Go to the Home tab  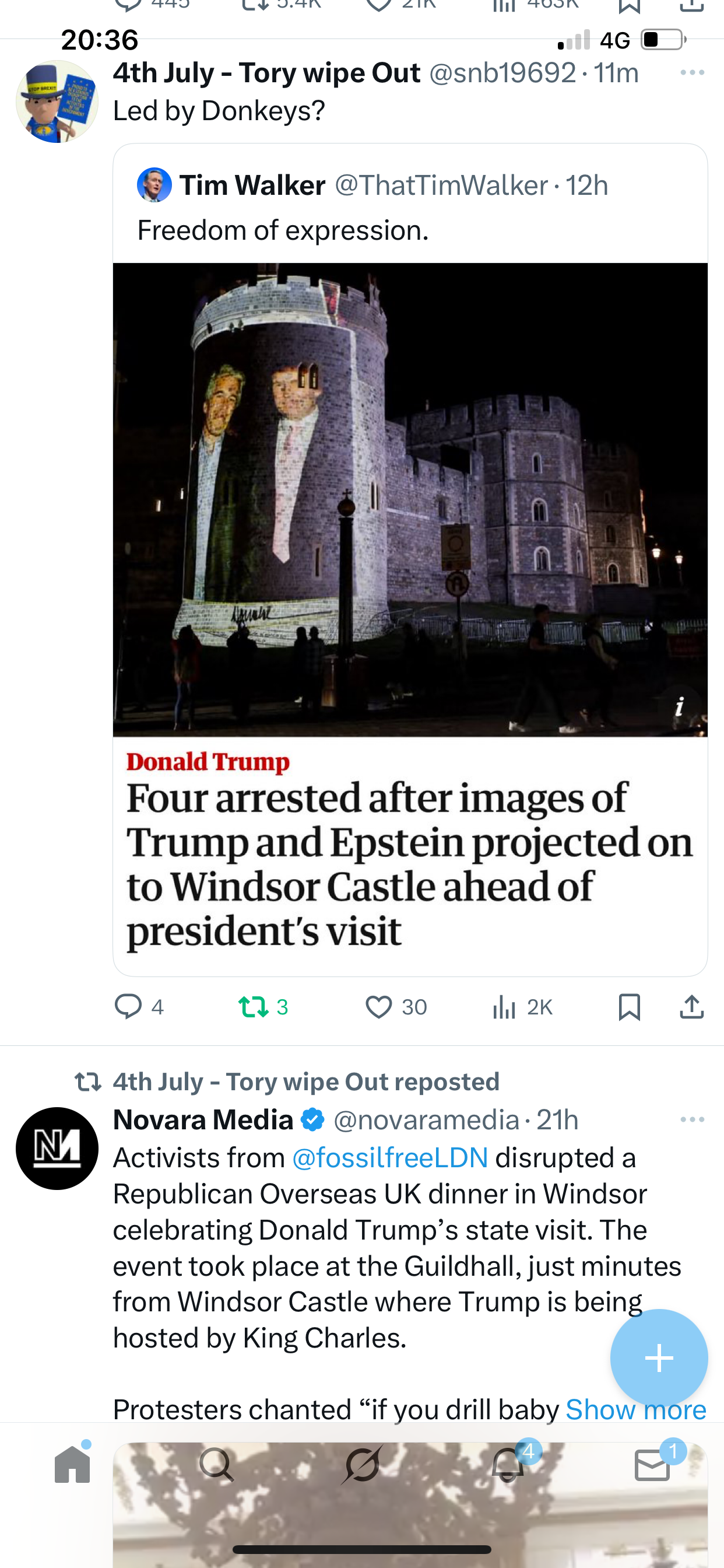[x=72, y=1465]
